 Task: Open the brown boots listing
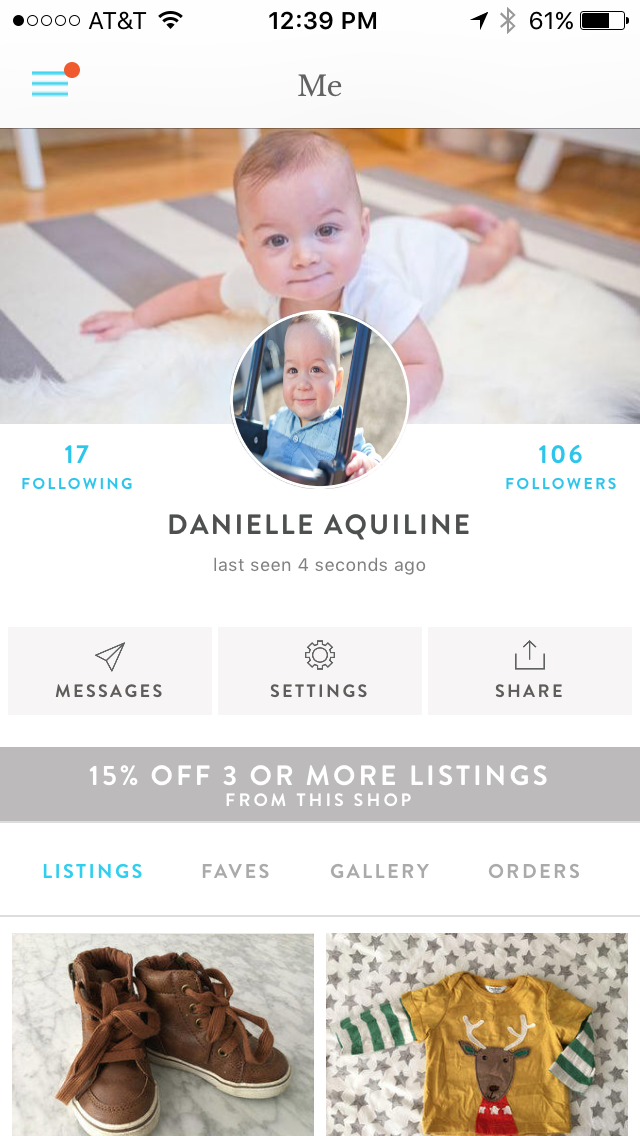[x=163, y=1034]
